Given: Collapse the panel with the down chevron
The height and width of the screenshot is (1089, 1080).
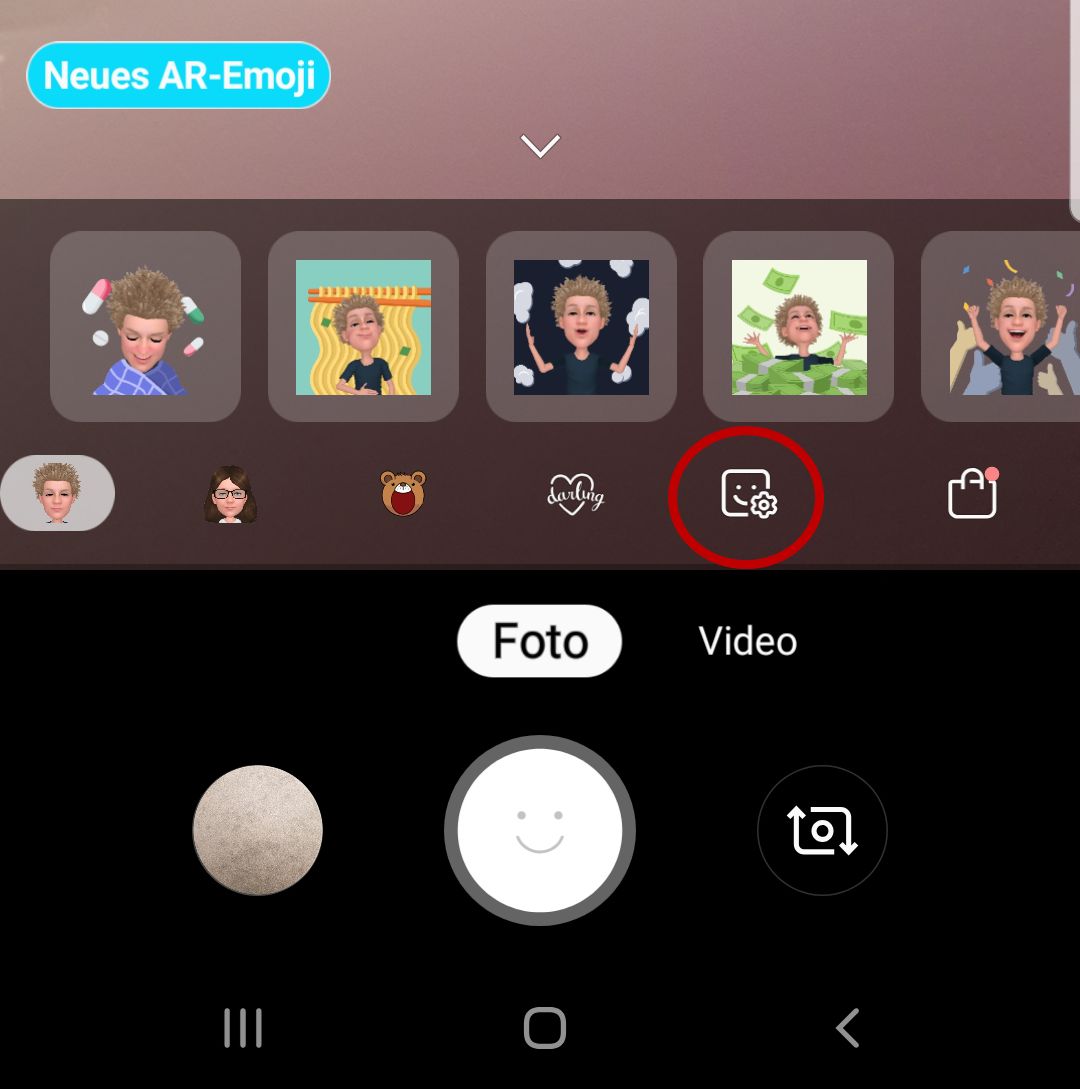Looking at the screenshot, I should tap(540, 147).
